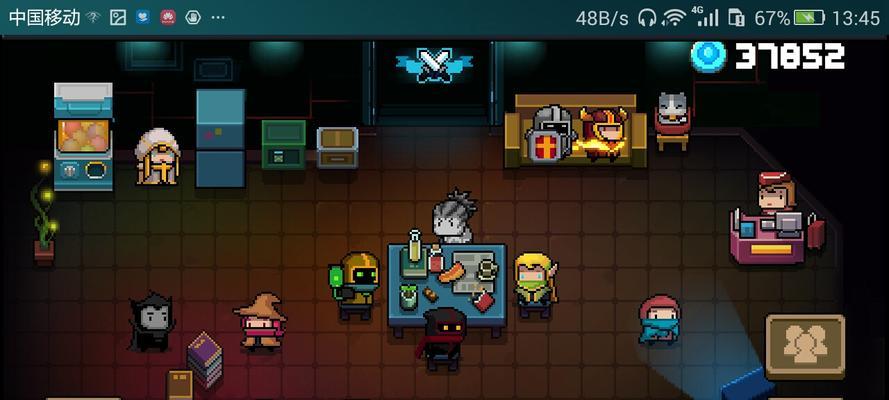Talk to the clerk at the desk
This screenshot has width=889, height=400.
(x=775, y=198)
